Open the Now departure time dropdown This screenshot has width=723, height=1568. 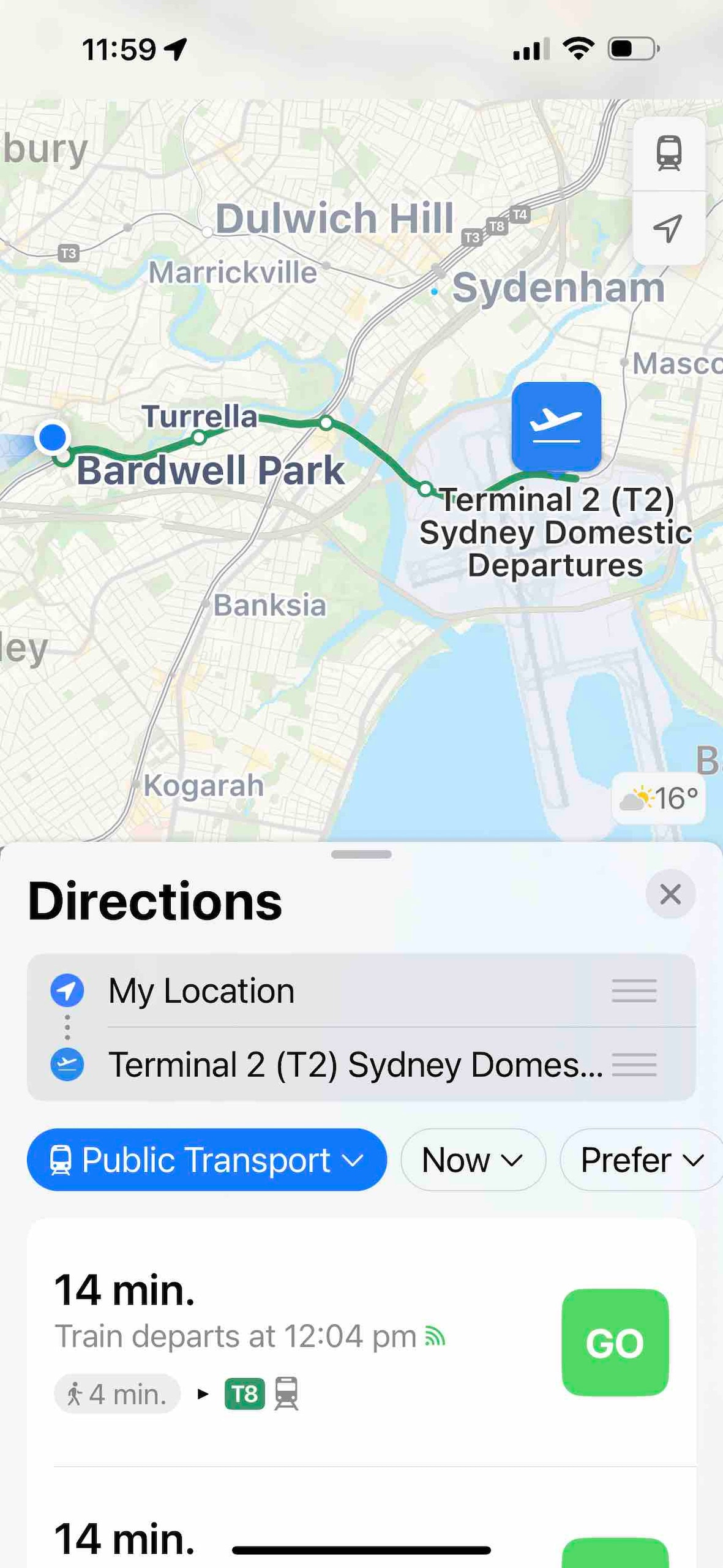coord(473,1160)
